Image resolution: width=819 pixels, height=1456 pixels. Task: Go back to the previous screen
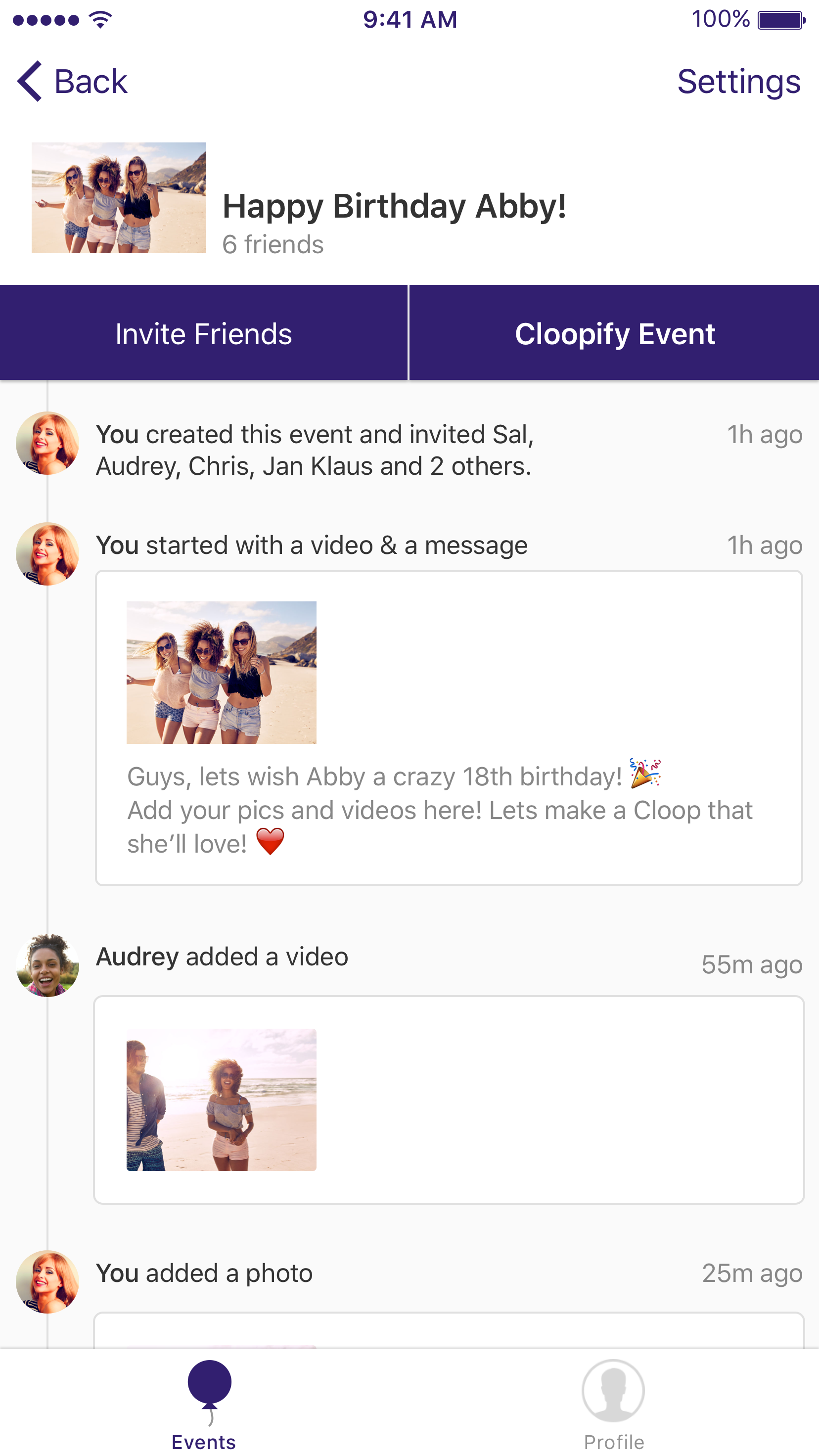(x=72, y=82)
